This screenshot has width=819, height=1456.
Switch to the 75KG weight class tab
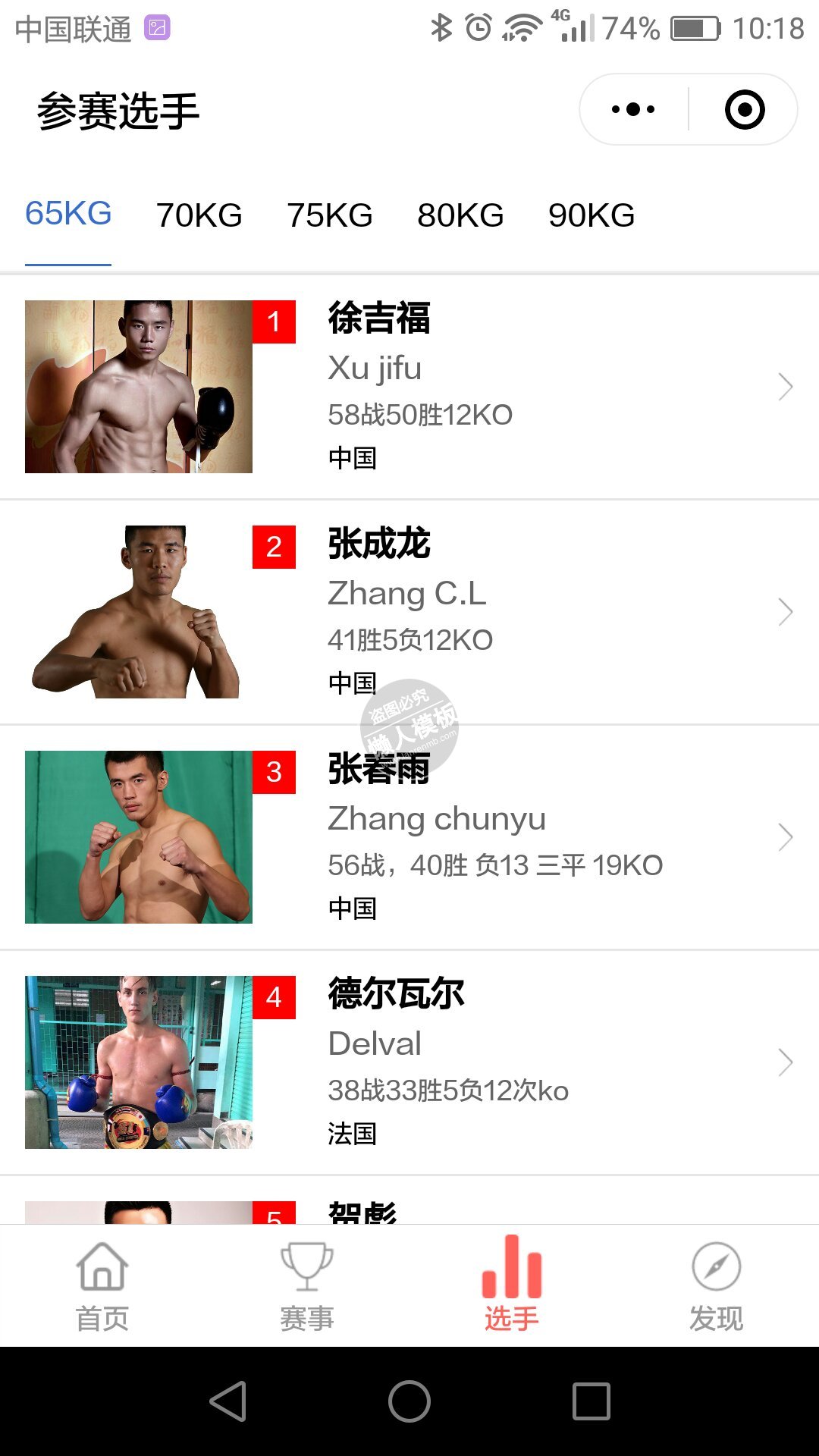coord(329,215)
